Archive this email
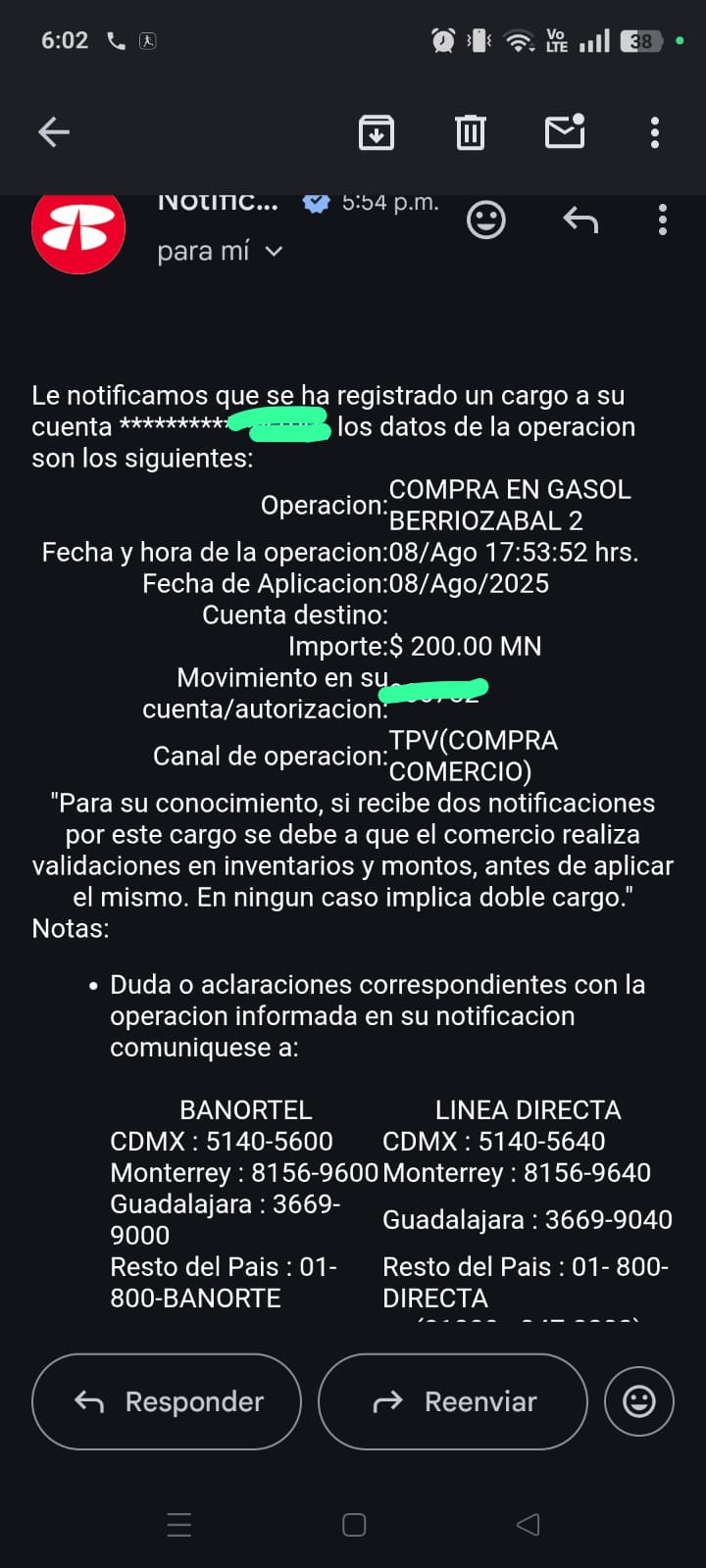 pos(377,132)
